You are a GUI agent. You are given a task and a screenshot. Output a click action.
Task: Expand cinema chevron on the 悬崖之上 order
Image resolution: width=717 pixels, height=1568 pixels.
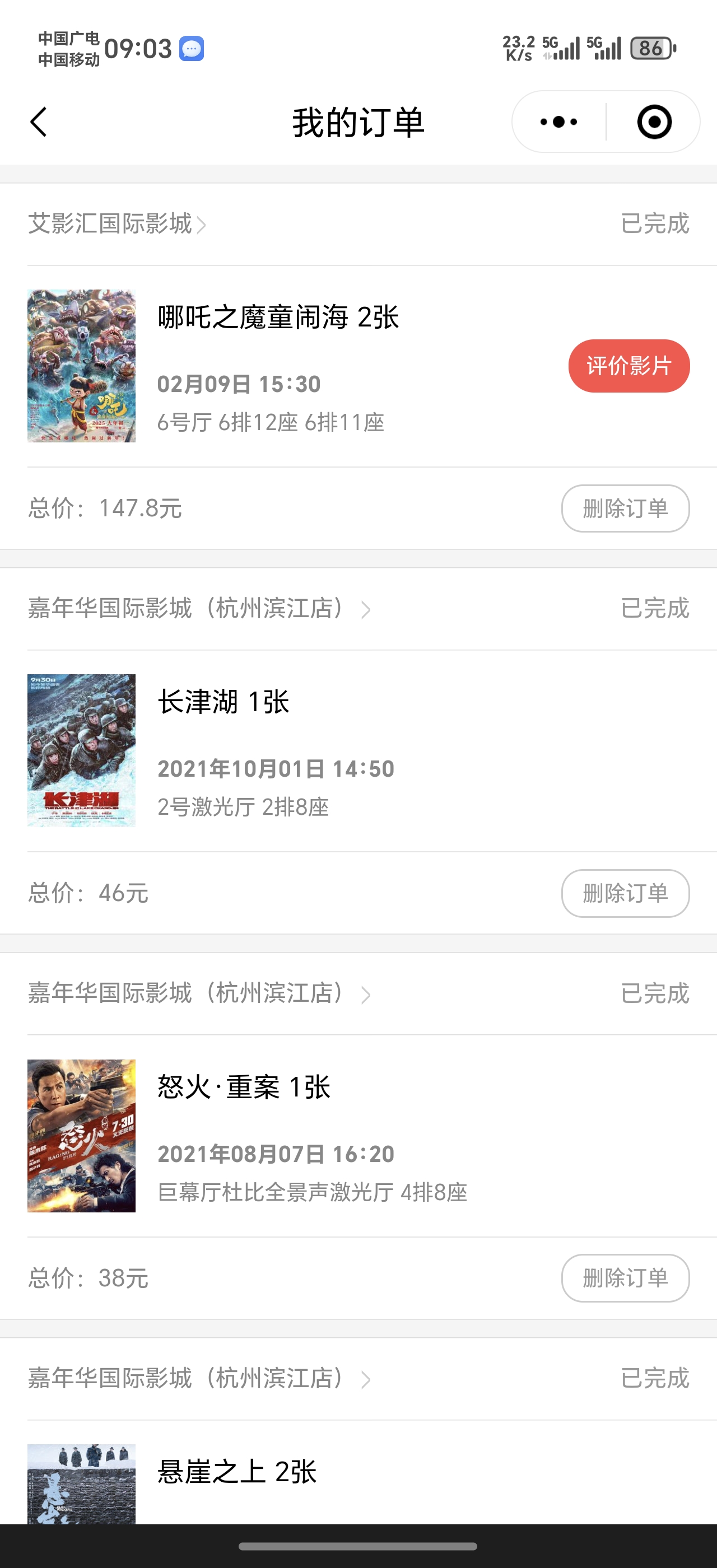click(x=365, y=1378)
